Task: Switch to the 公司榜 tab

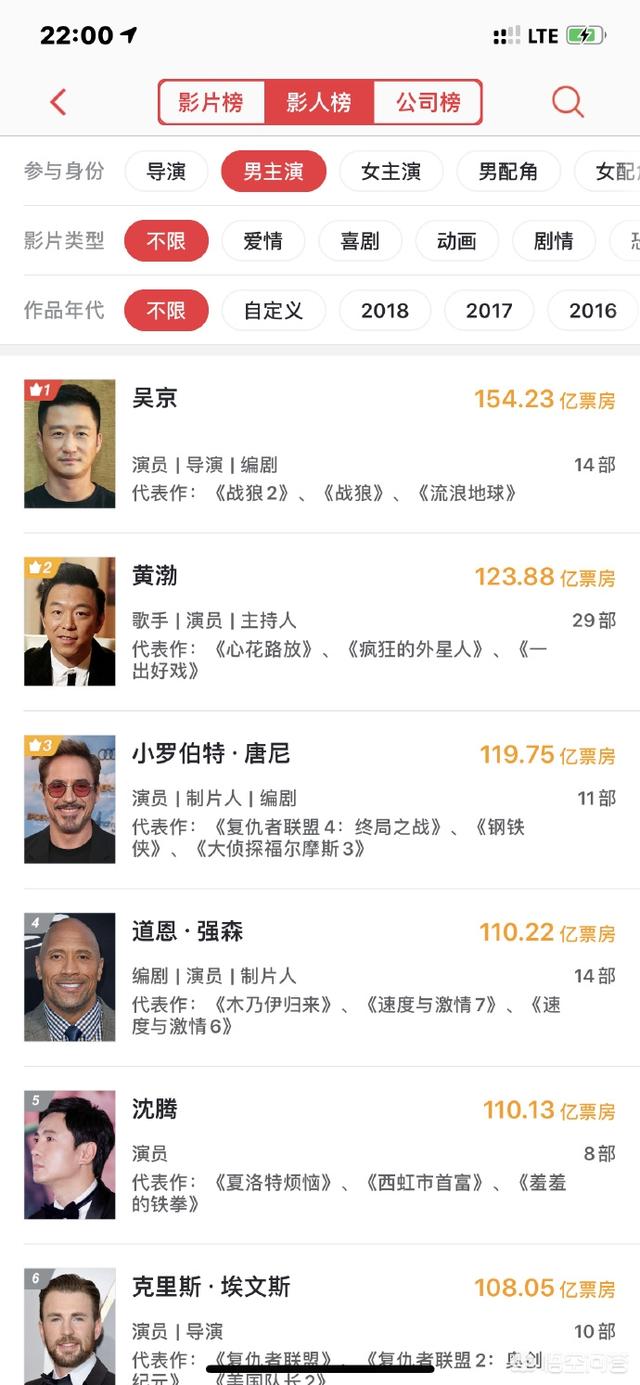Action: [428, 102]
